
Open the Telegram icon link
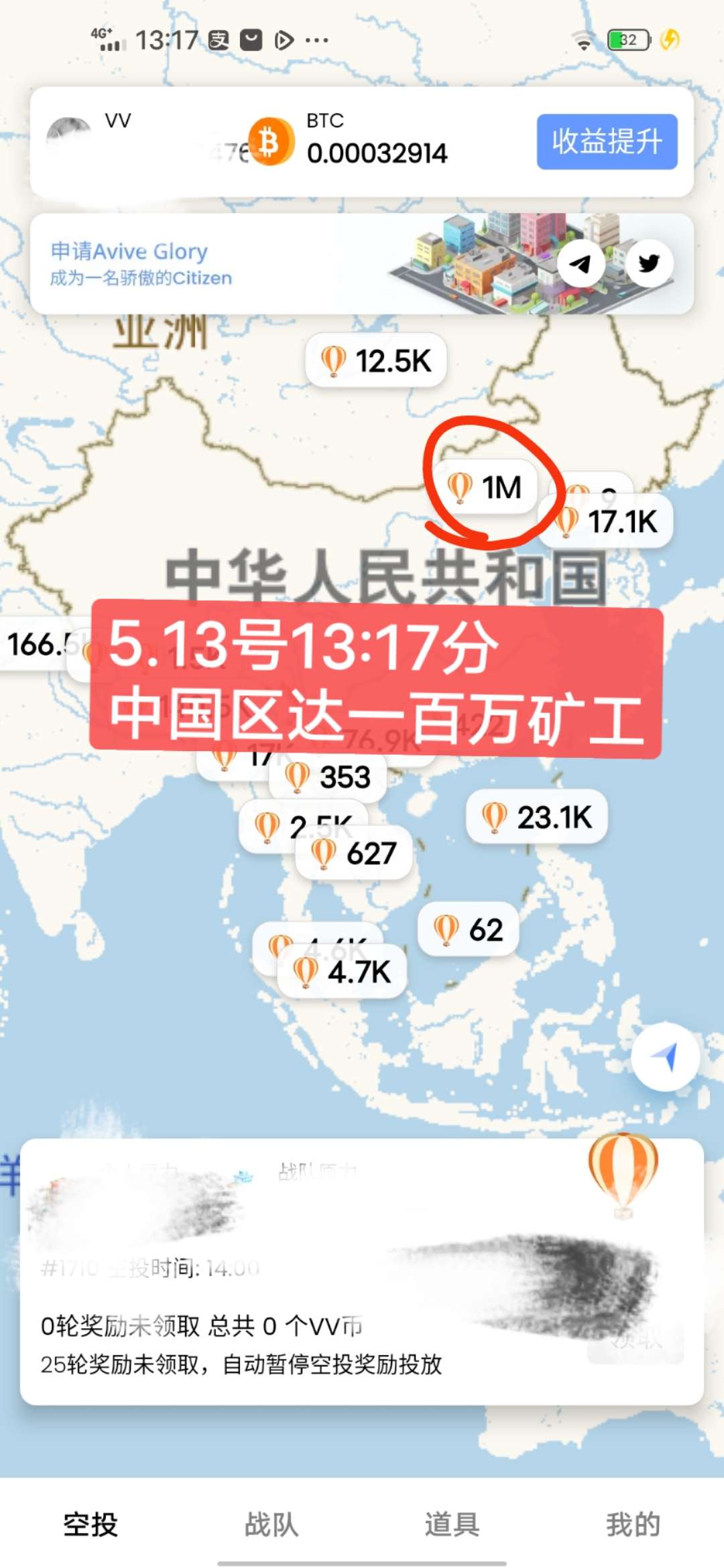click(x=581, y=263)
